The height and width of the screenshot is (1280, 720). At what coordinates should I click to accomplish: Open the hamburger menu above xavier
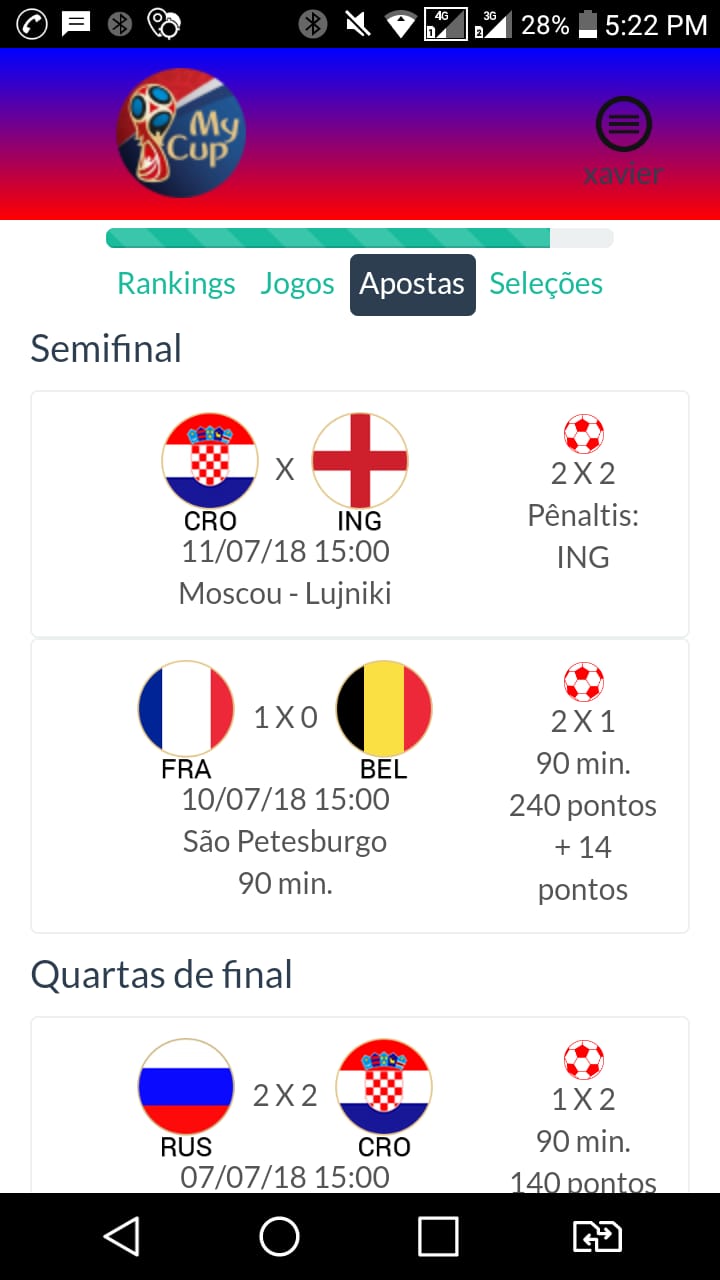(623, 125)
